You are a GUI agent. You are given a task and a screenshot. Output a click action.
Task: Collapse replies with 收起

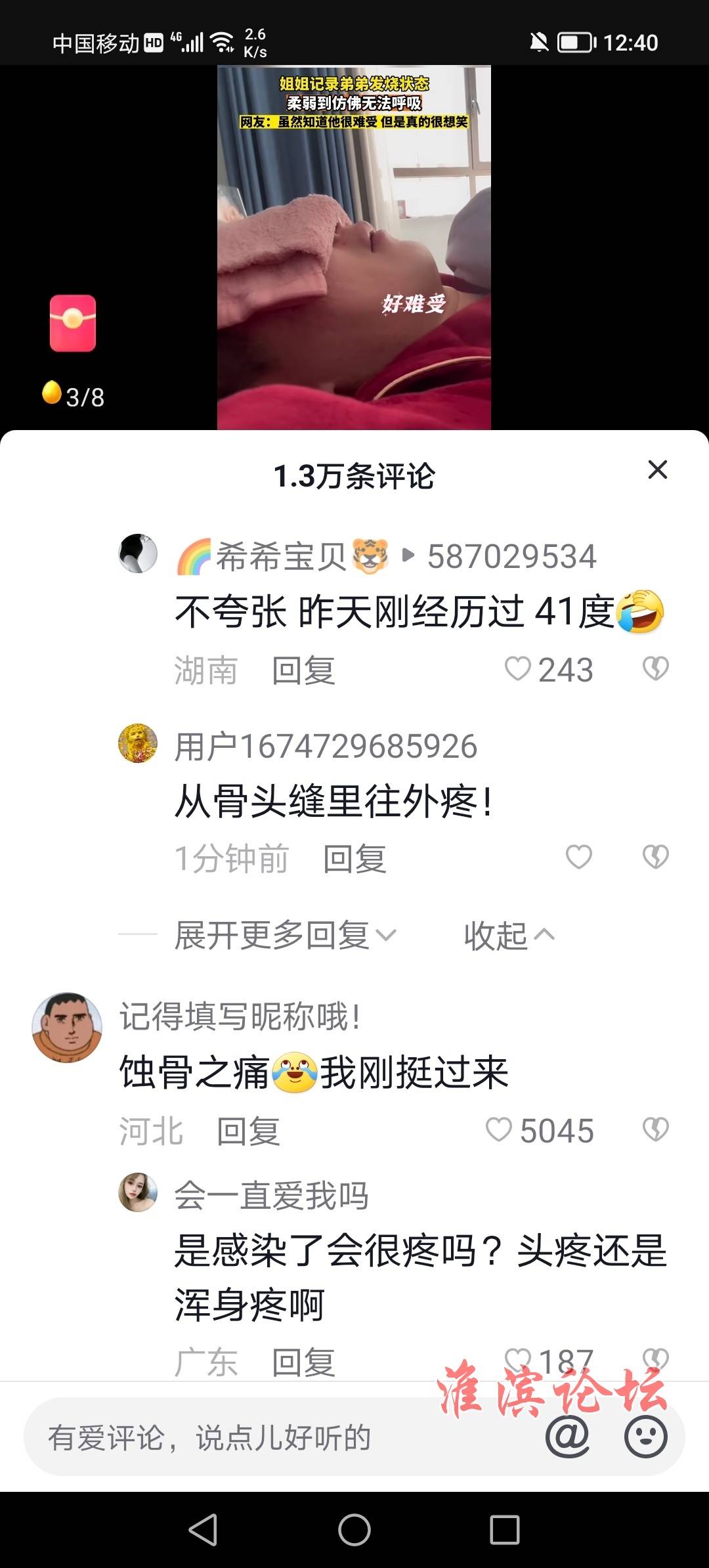click(x=509, y=935)
